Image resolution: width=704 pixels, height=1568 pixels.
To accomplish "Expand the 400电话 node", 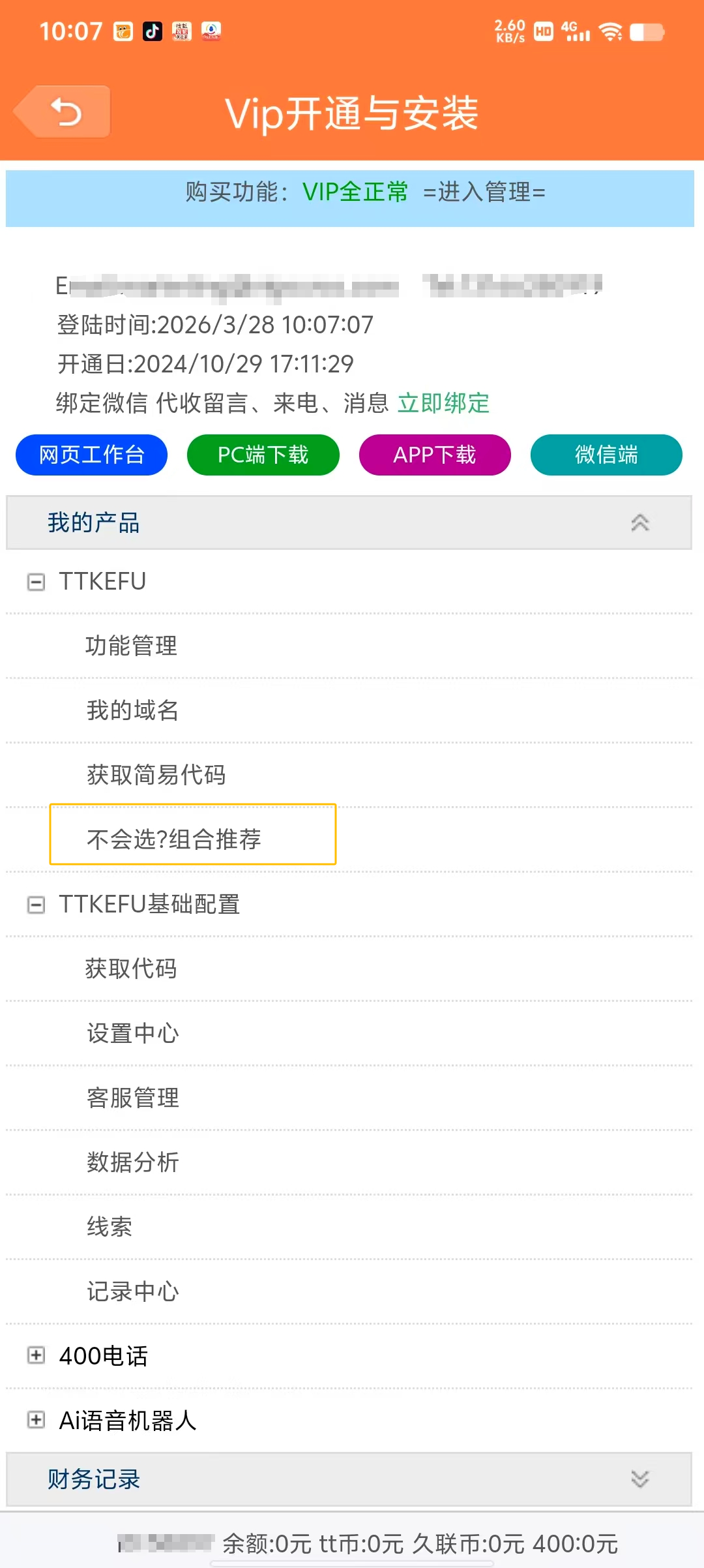I will click(37, 1355).
